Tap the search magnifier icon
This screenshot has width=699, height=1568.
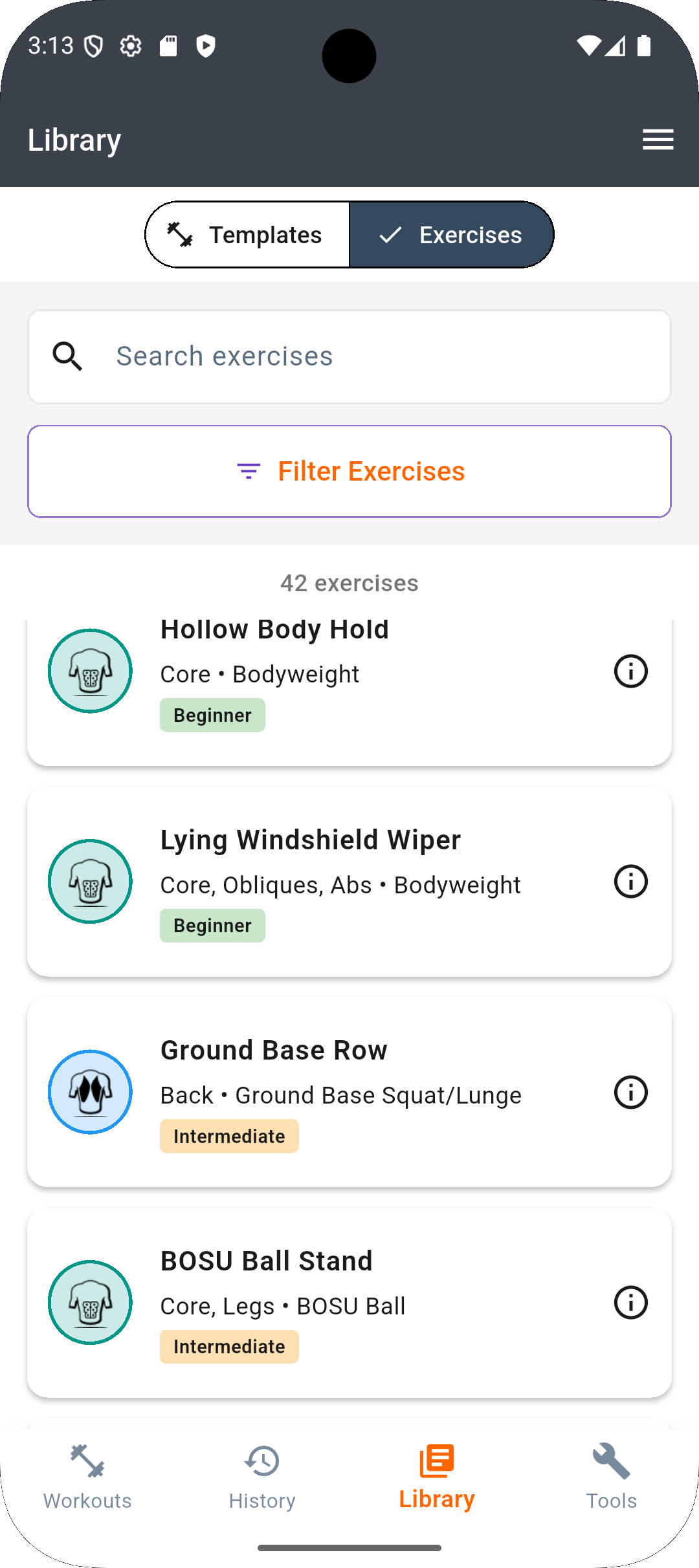pyautogui.click(x=67, y=356)
